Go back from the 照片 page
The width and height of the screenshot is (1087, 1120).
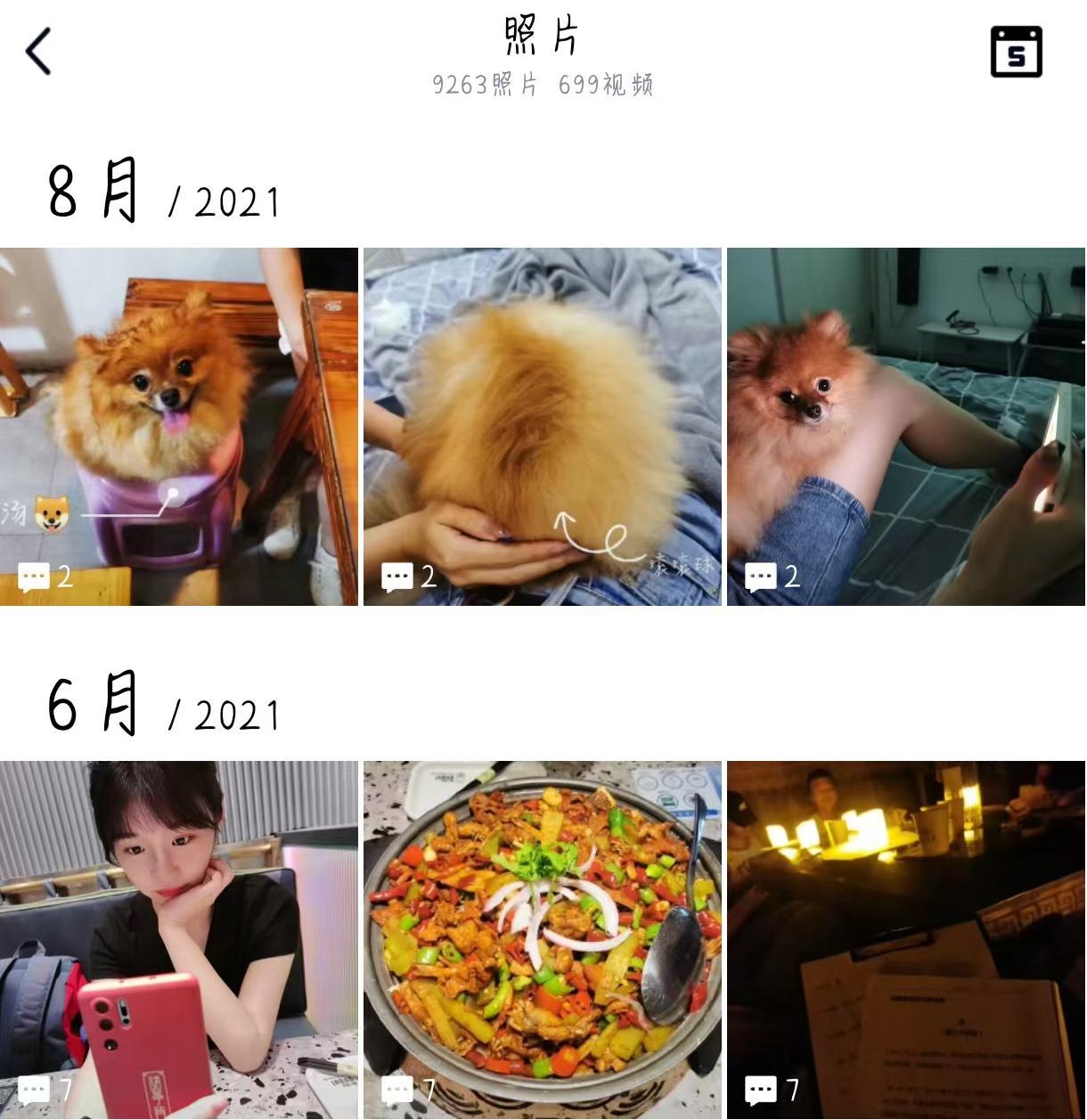[x=38, y=51]
